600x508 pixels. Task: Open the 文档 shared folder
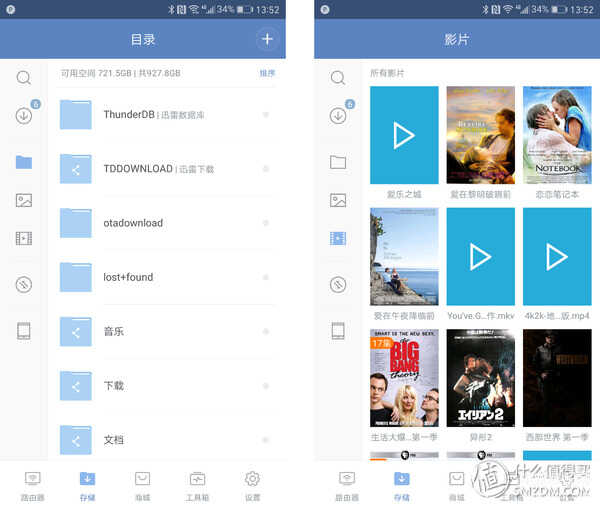tap(113, 439)
